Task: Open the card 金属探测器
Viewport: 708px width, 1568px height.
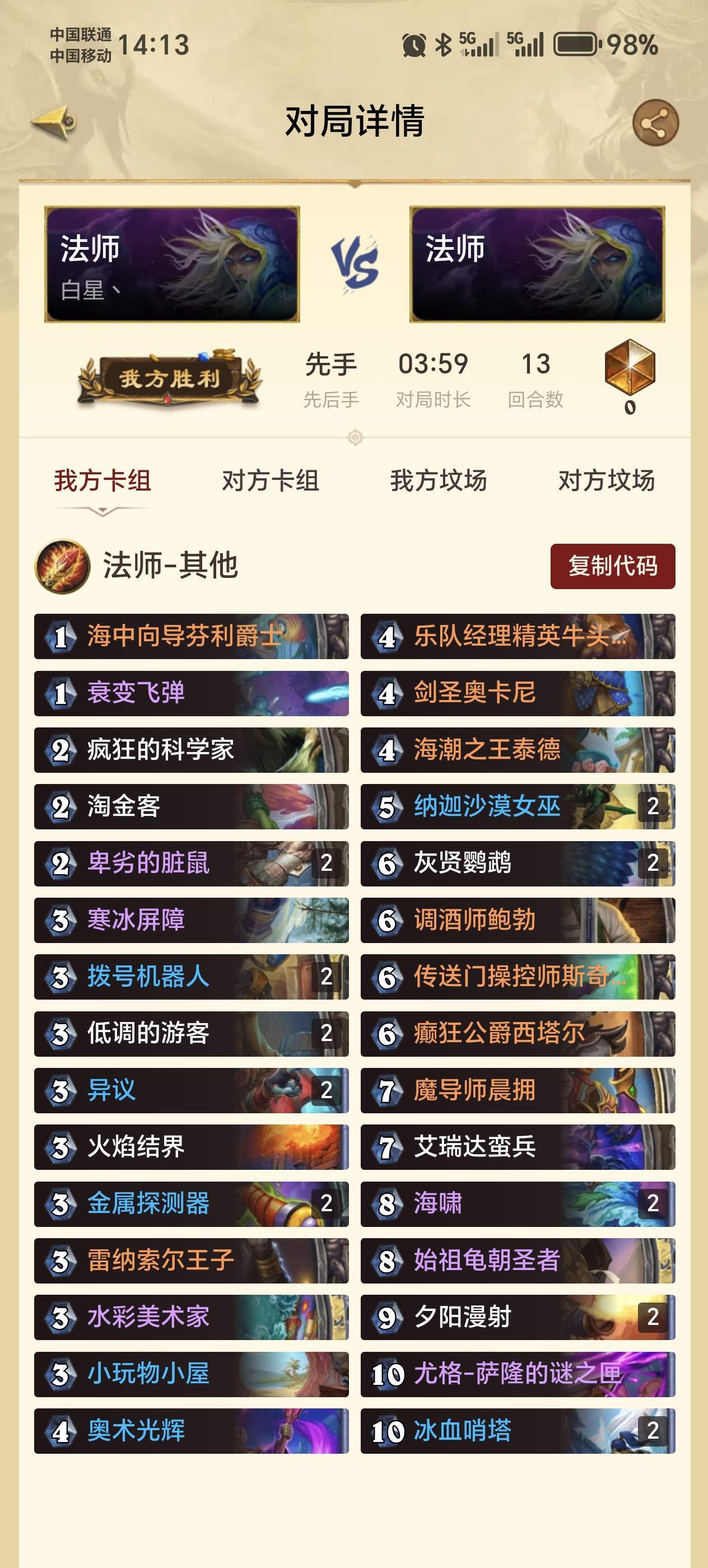Action: pyautogui.click(x=191, y=1203)
